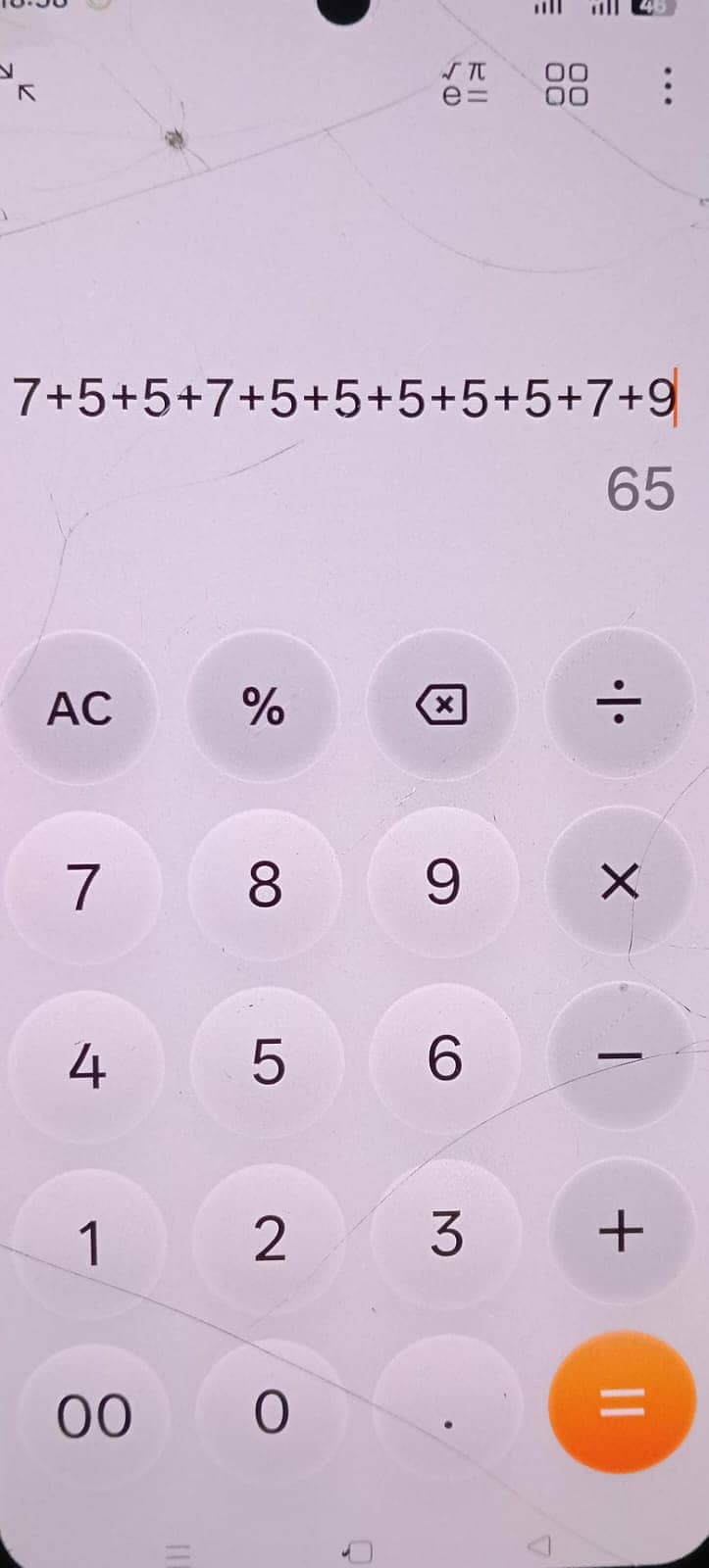Enter the digit 8

[x=265, y=884]
